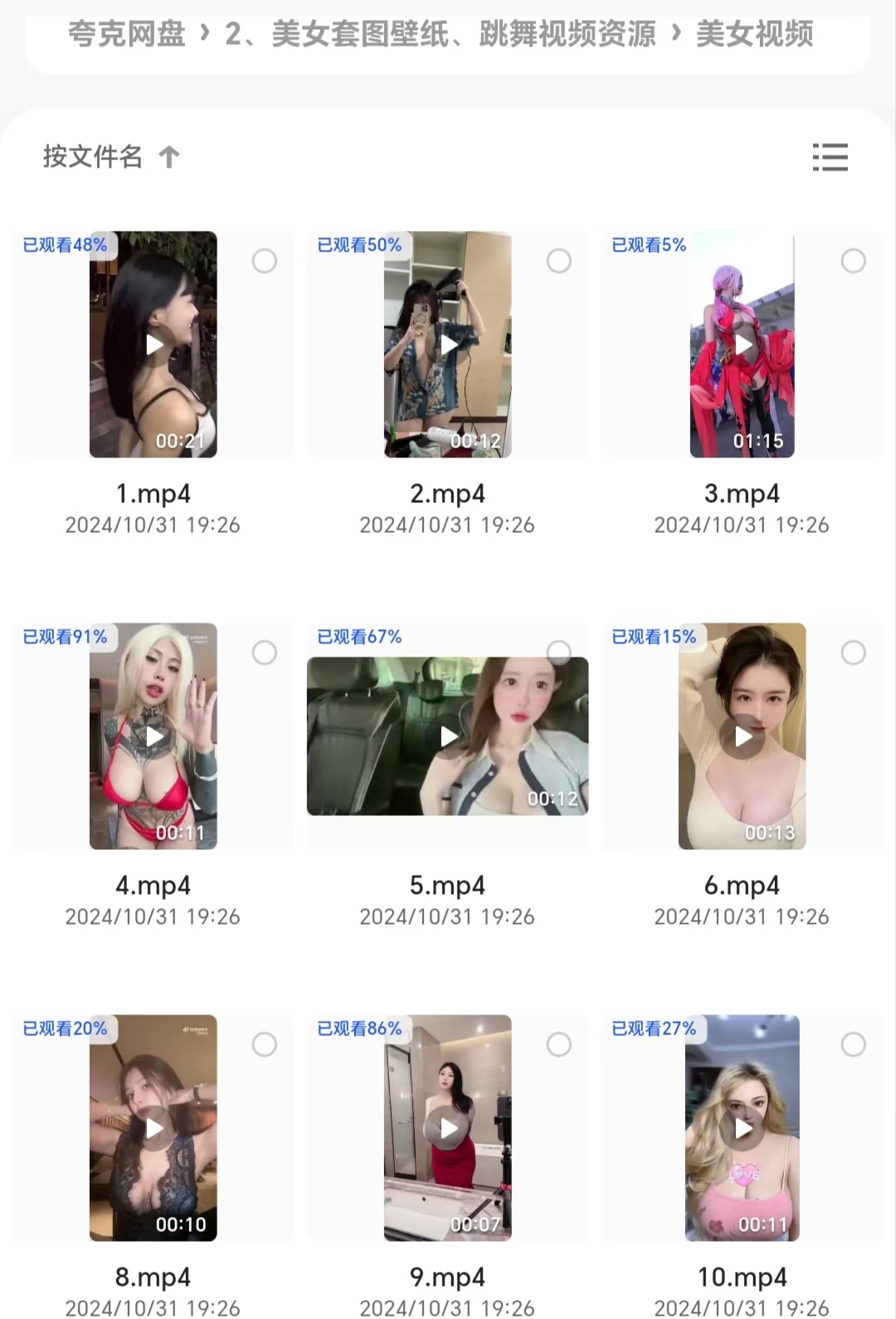
Task: Play the video 2.mp4
Action: 448,344
